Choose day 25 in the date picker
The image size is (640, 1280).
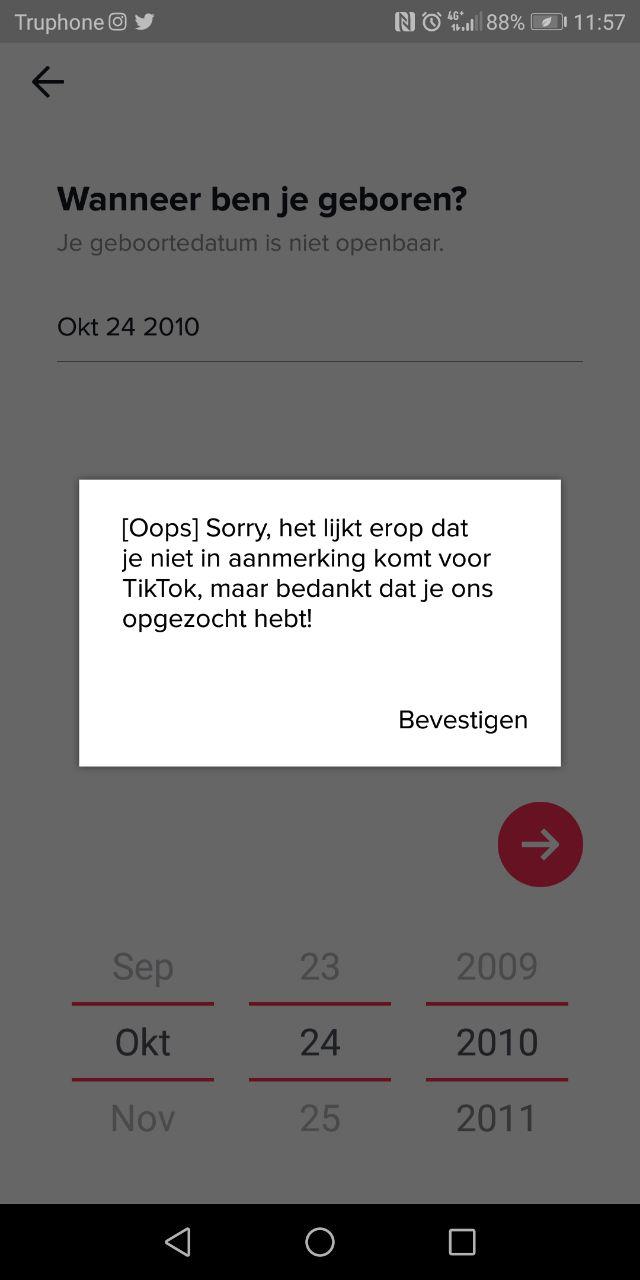coord(320,1117)
